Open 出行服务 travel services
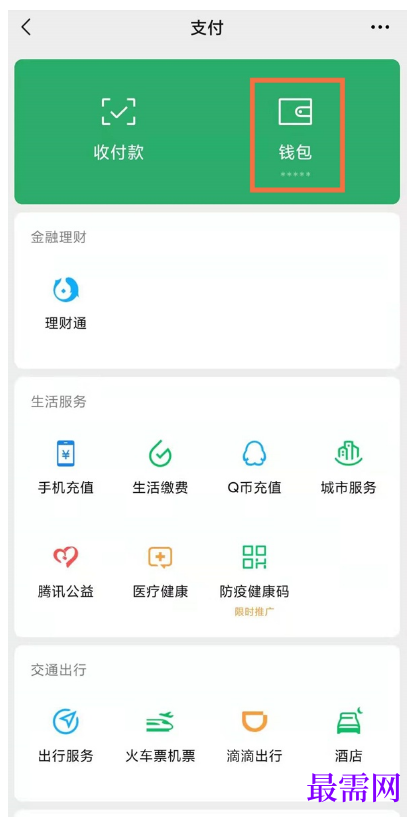419x819 pixels. [x=66, y=736]
